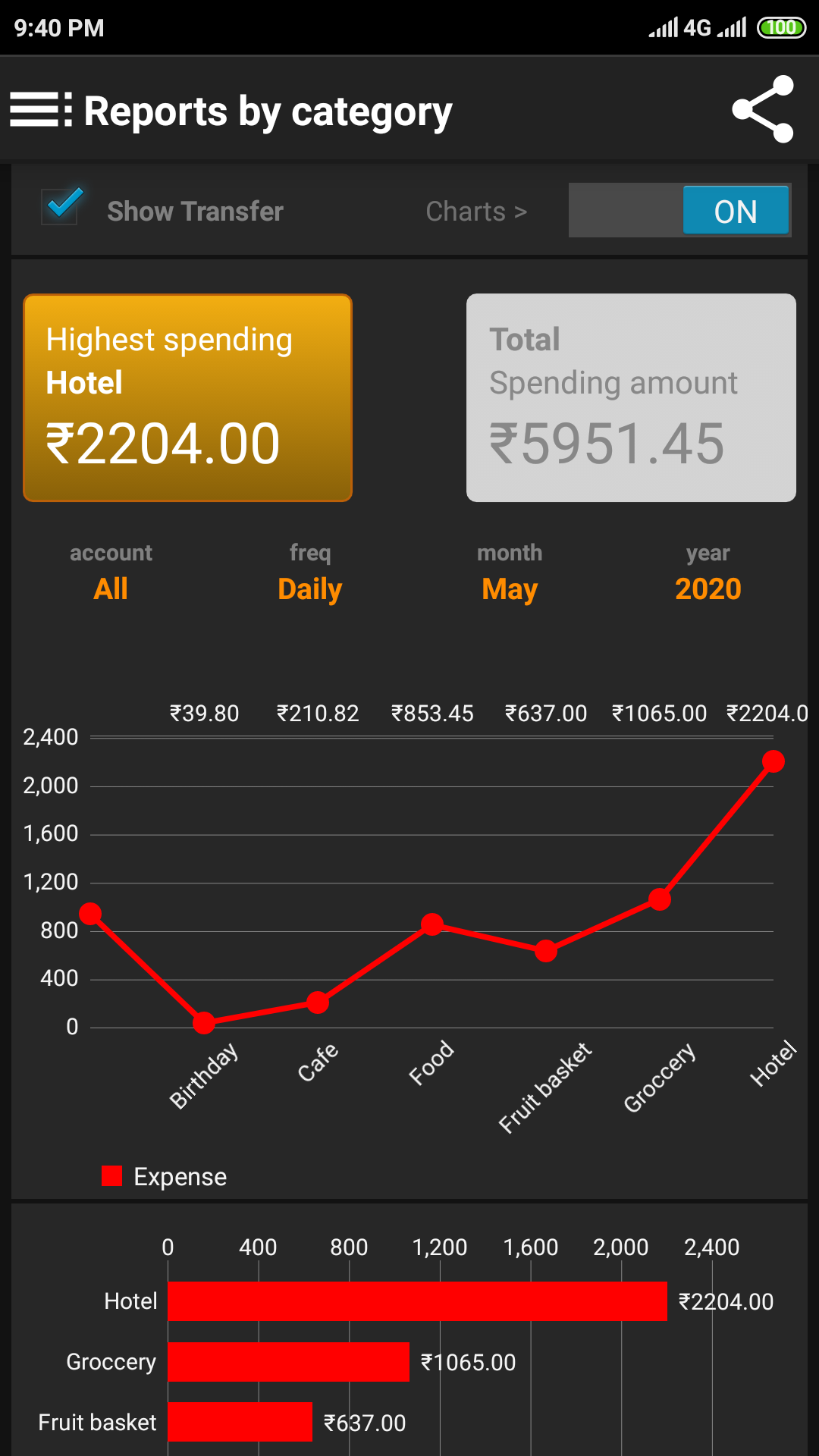
Task: Uncheck the Show Transfer checkbox
Action: pos(62,206)
